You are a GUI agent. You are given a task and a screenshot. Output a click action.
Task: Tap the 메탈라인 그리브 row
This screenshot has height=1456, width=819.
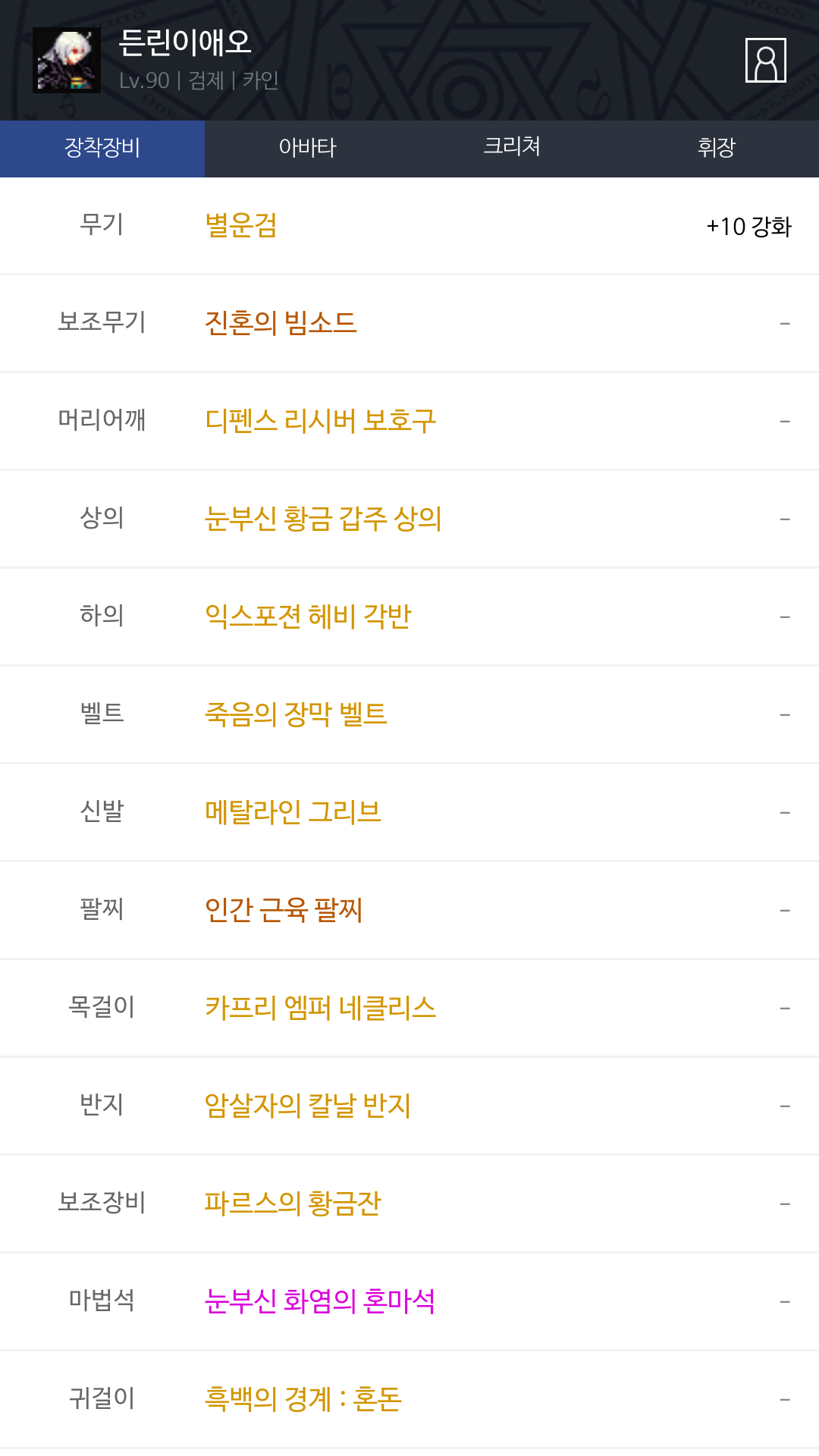(x=409, y=812)
